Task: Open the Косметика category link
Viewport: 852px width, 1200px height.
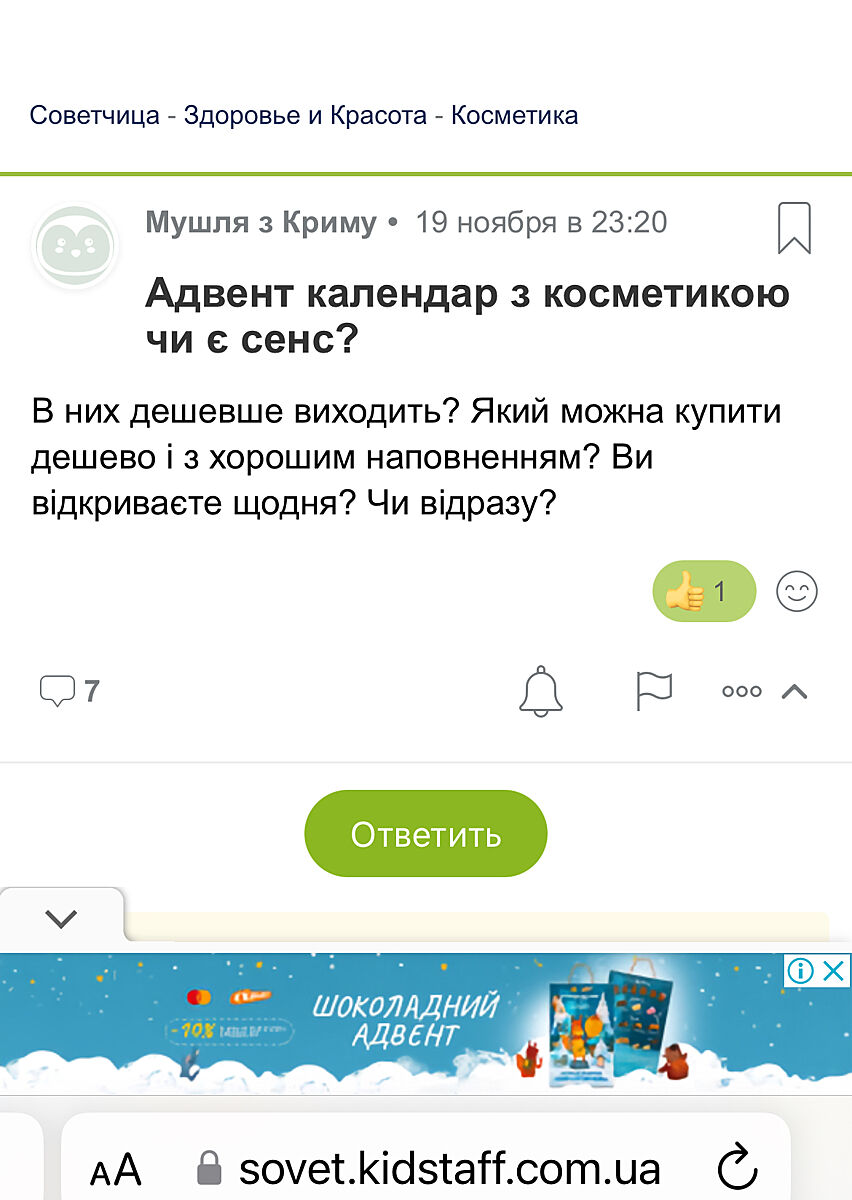Action: click(514, 115)
